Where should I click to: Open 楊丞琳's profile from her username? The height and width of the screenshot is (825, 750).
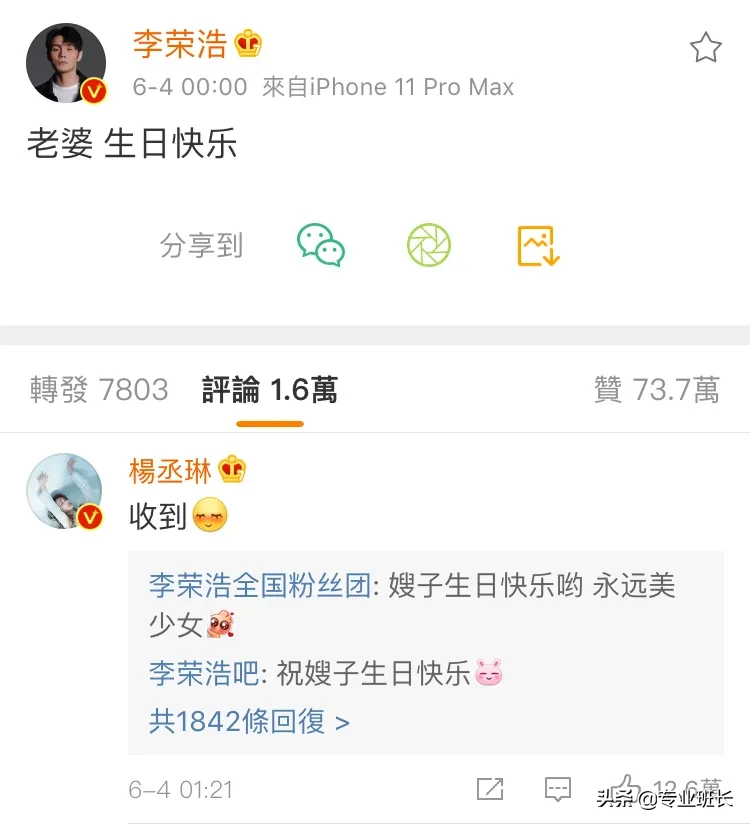pos(170,471)
